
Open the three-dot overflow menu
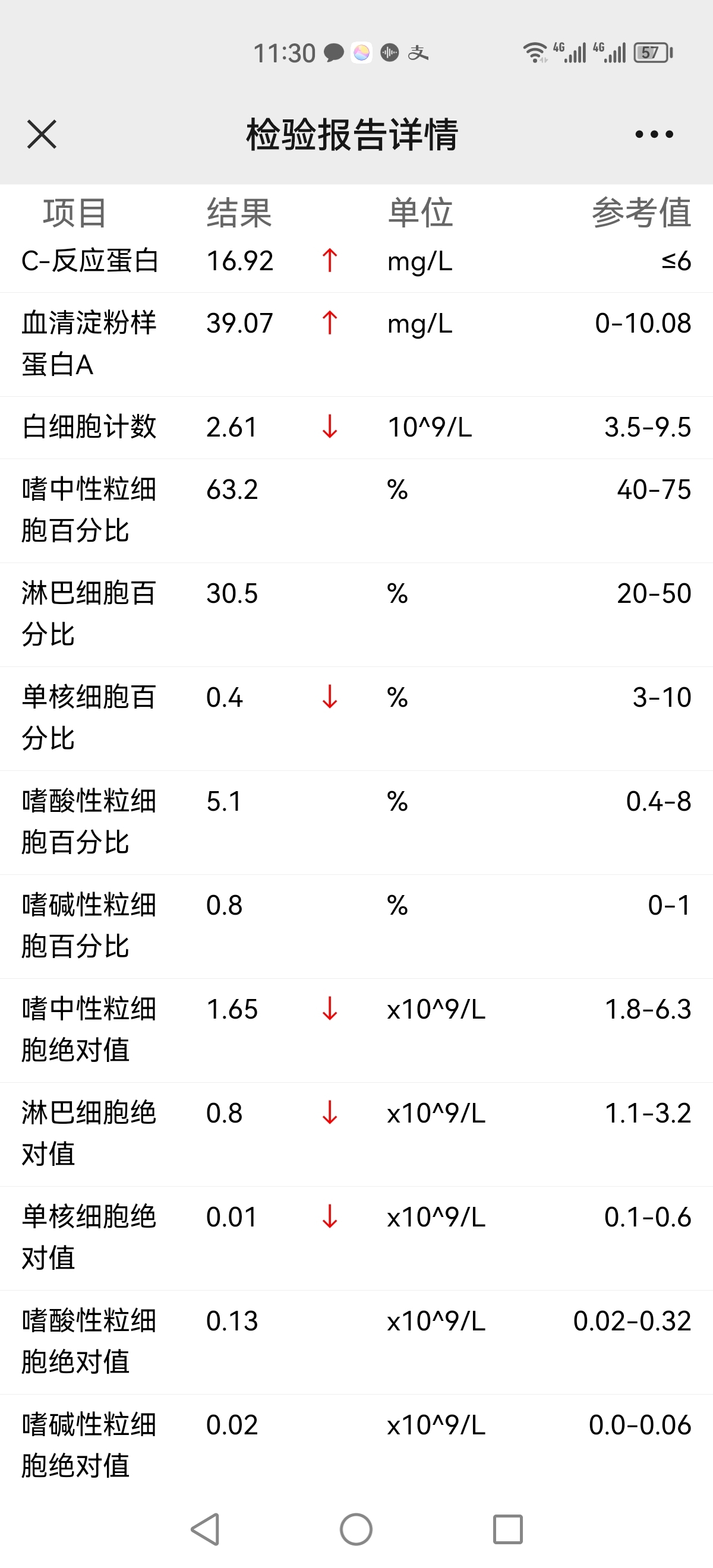coord(654,134)
